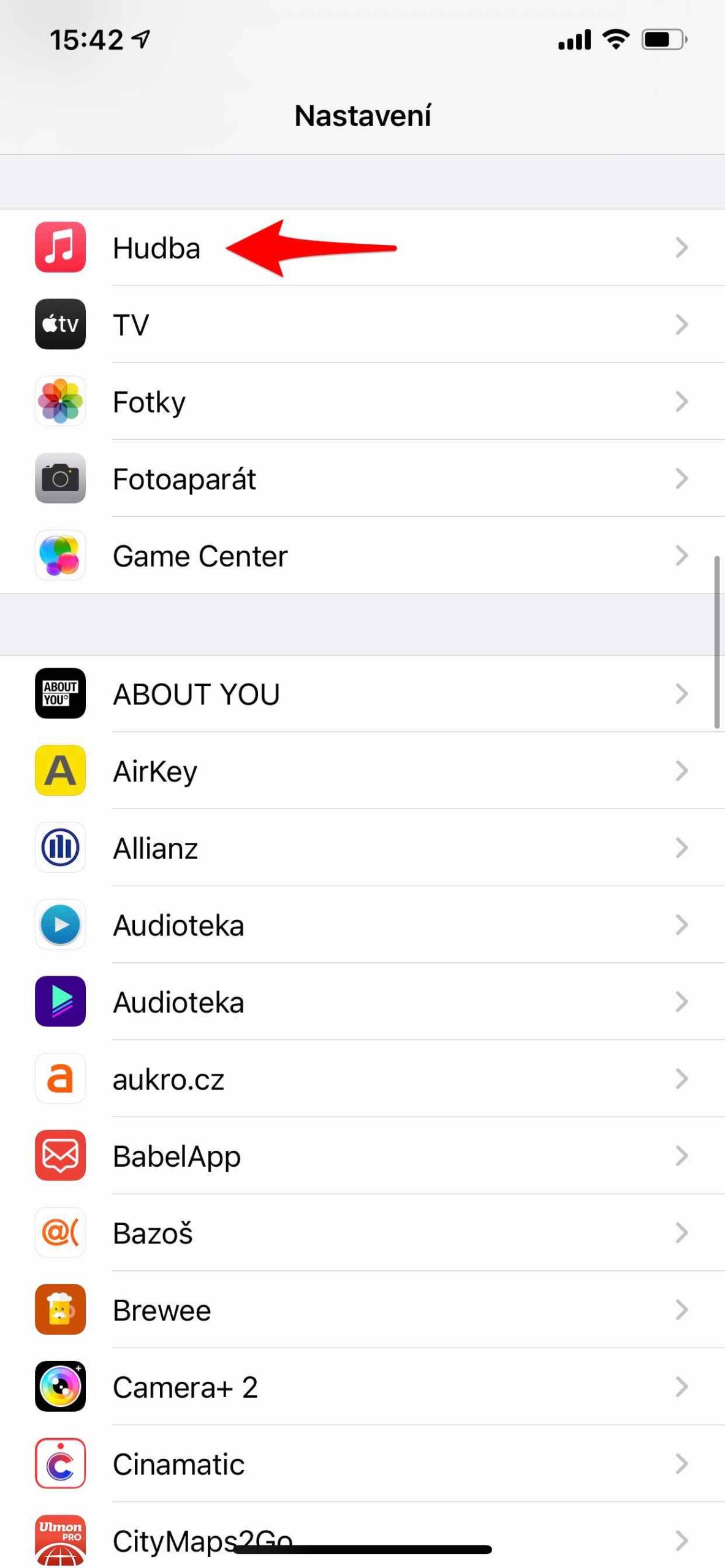Expand the aukro.cz settings chevron
The height and width of the screenshot is (1568, 725).
681,1079
